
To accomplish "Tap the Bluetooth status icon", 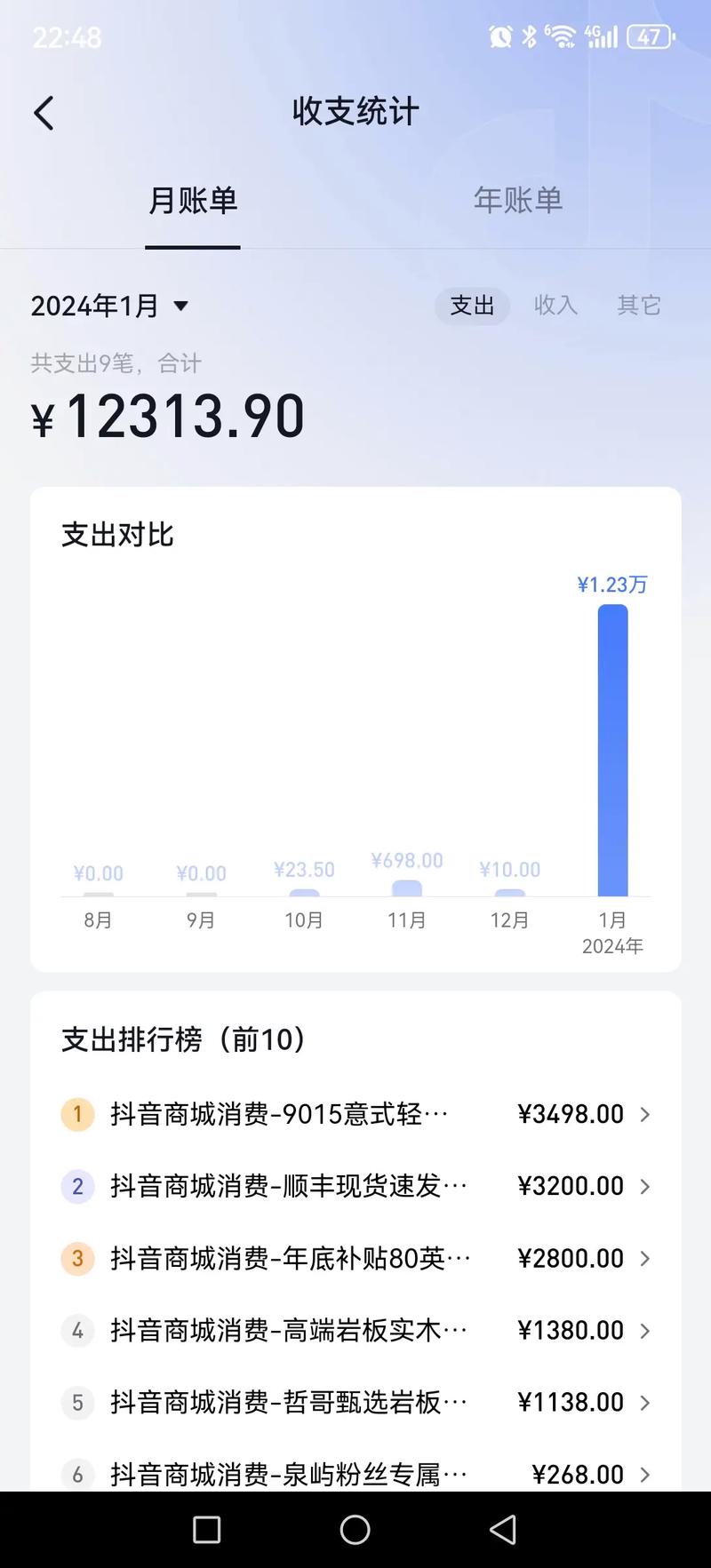I will coord(528,37).
